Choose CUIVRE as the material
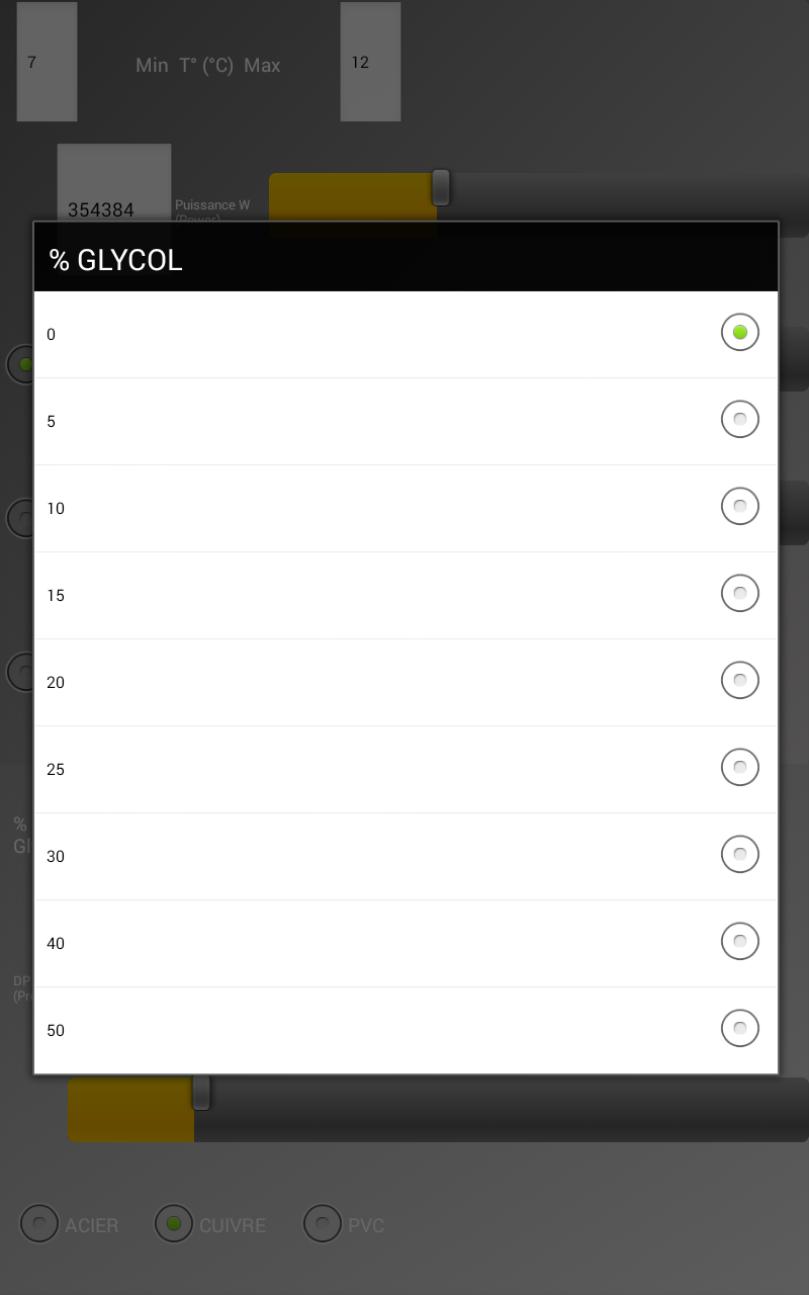Viewport: 809px width, 1295px height. tap(174, 1222)
